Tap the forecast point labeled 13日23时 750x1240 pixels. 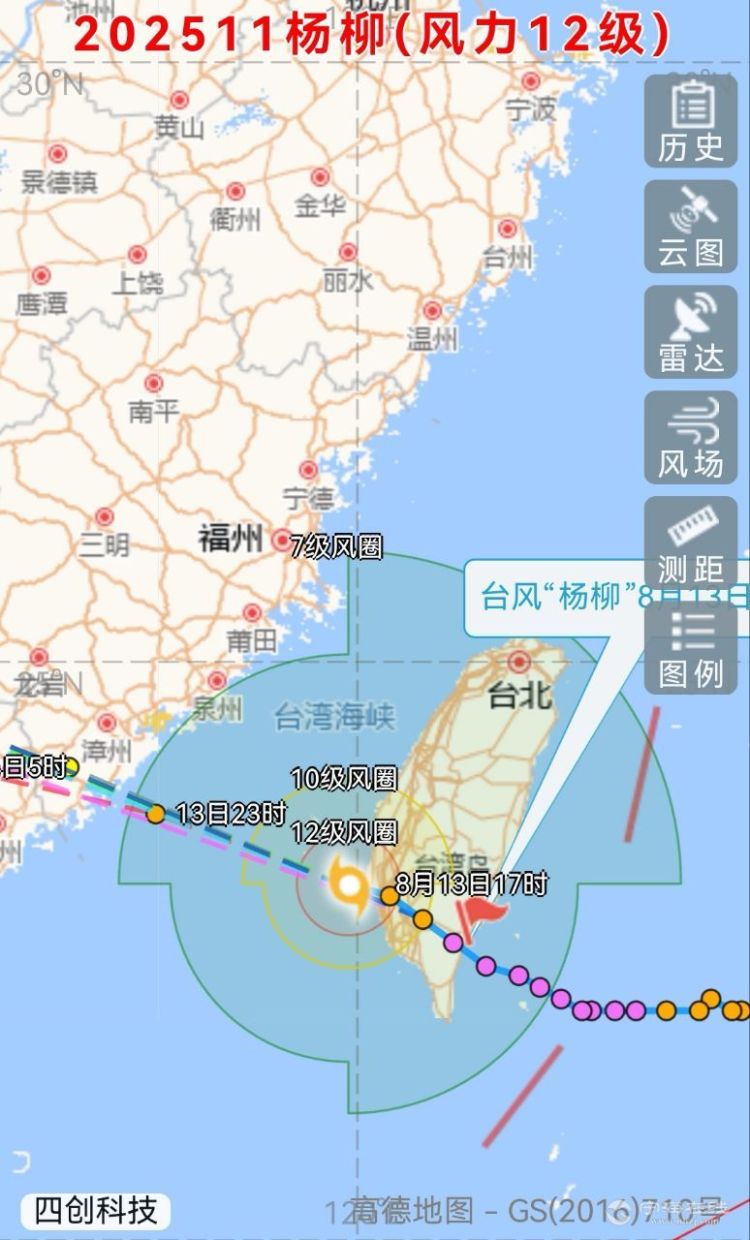pyautogui.click(x=155, y=813)
